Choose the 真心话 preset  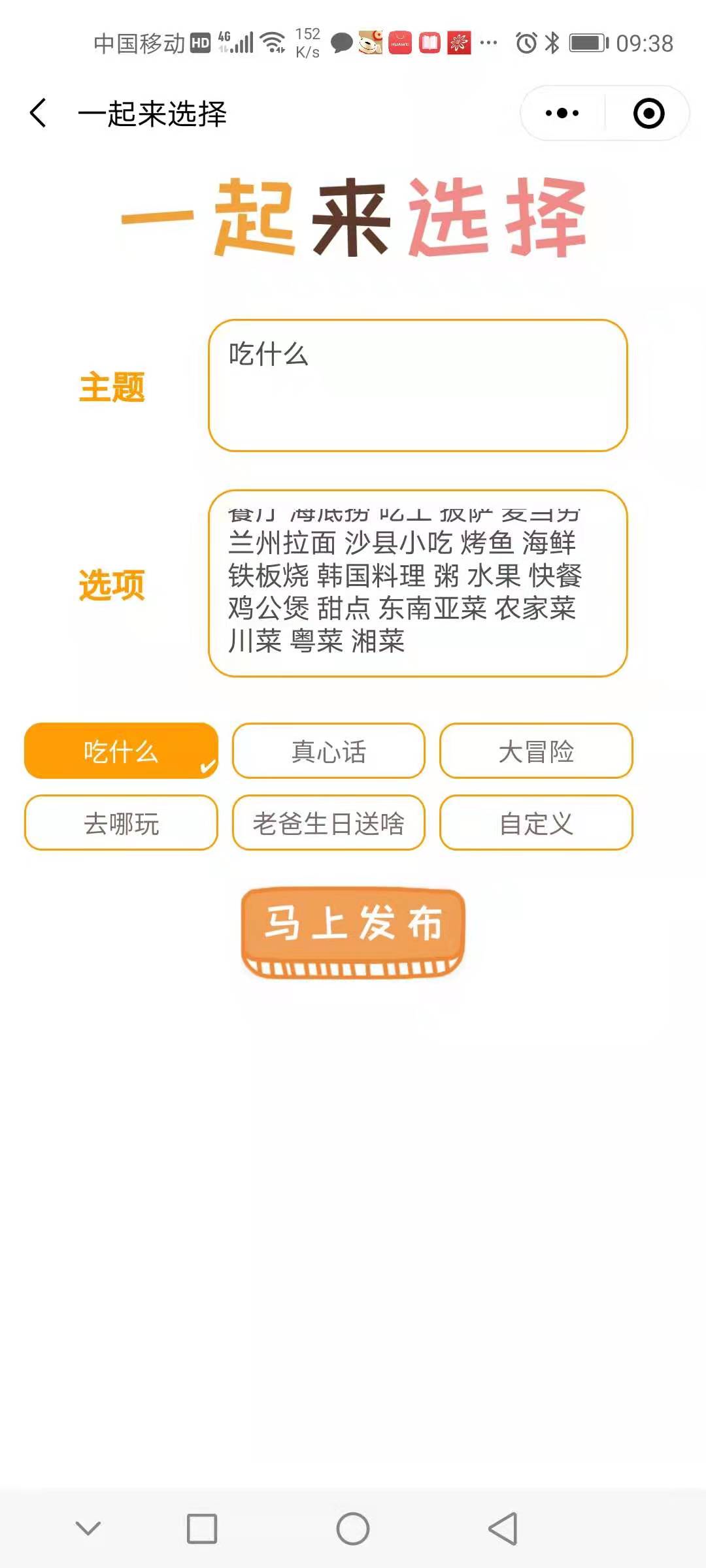pyautogui.click(x=328, y=751)
